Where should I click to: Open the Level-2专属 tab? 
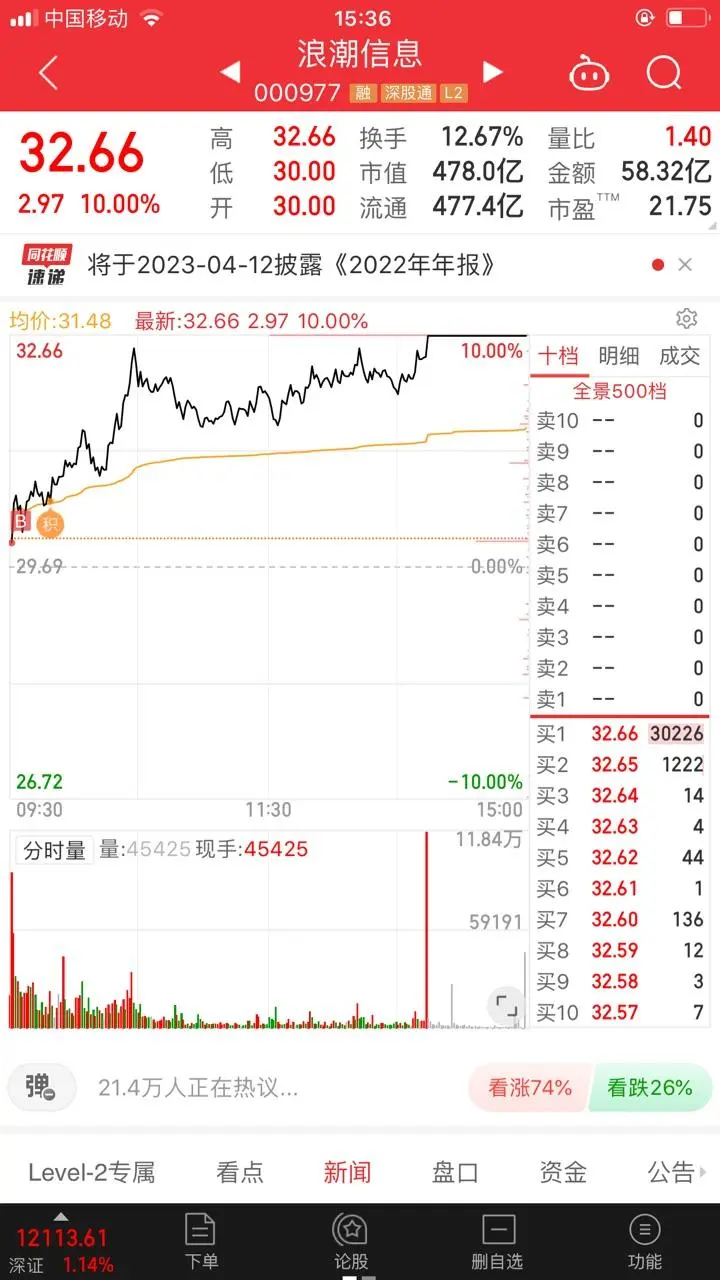(x=92, y=1172)
